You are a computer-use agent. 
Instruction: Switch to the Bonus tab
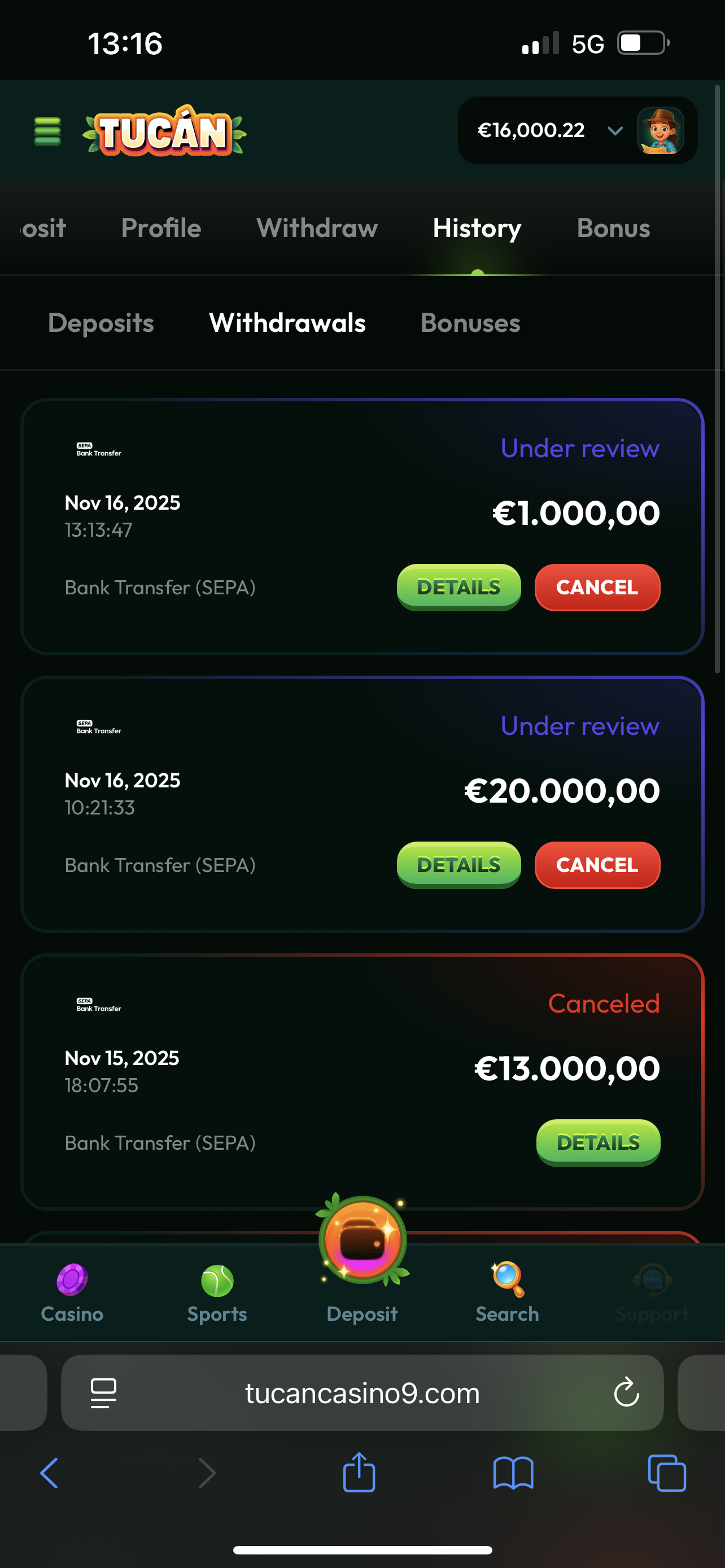click(613, 228)
